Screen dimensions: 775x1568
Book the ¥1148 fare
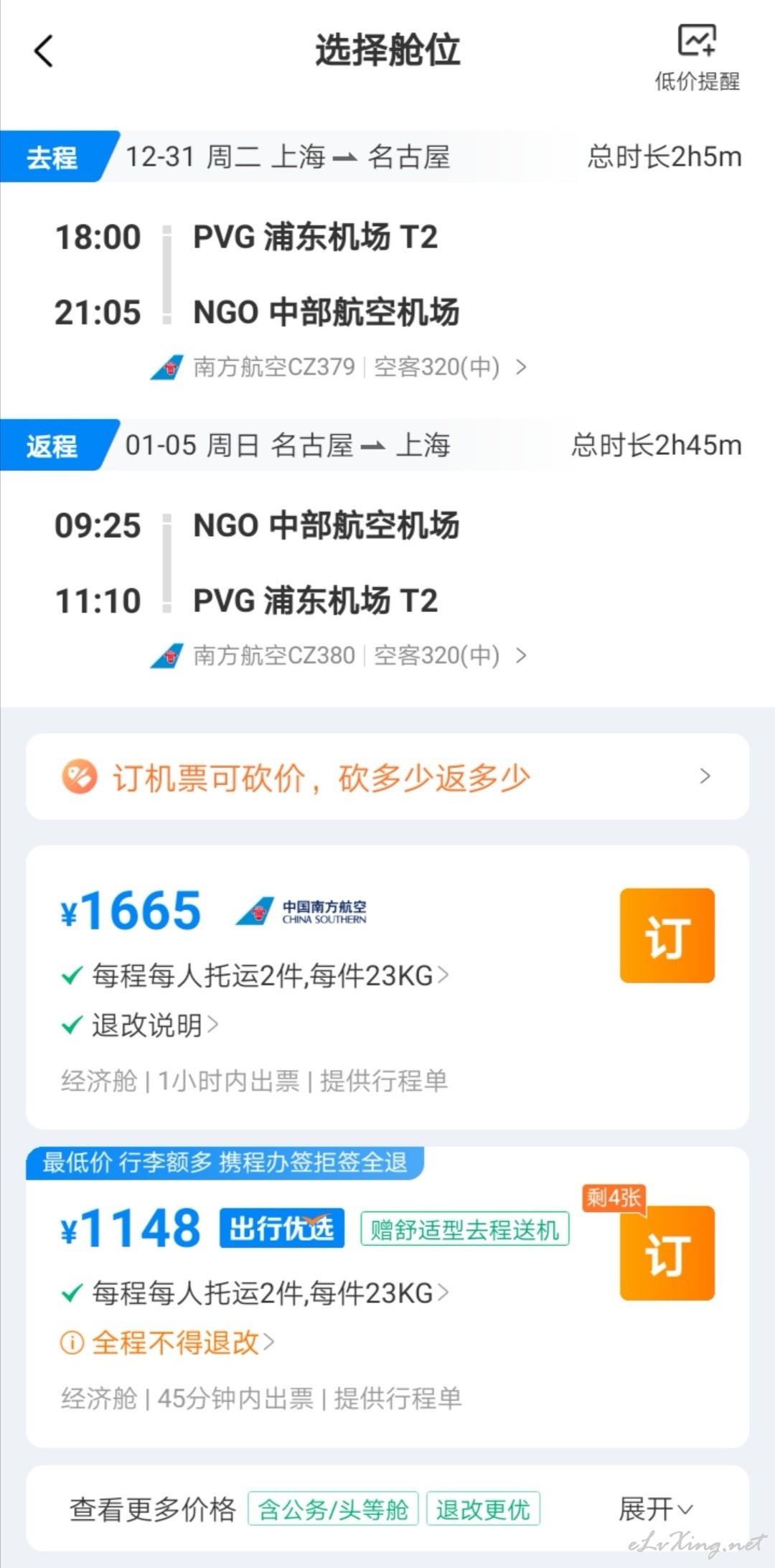tap(667, 1254)
